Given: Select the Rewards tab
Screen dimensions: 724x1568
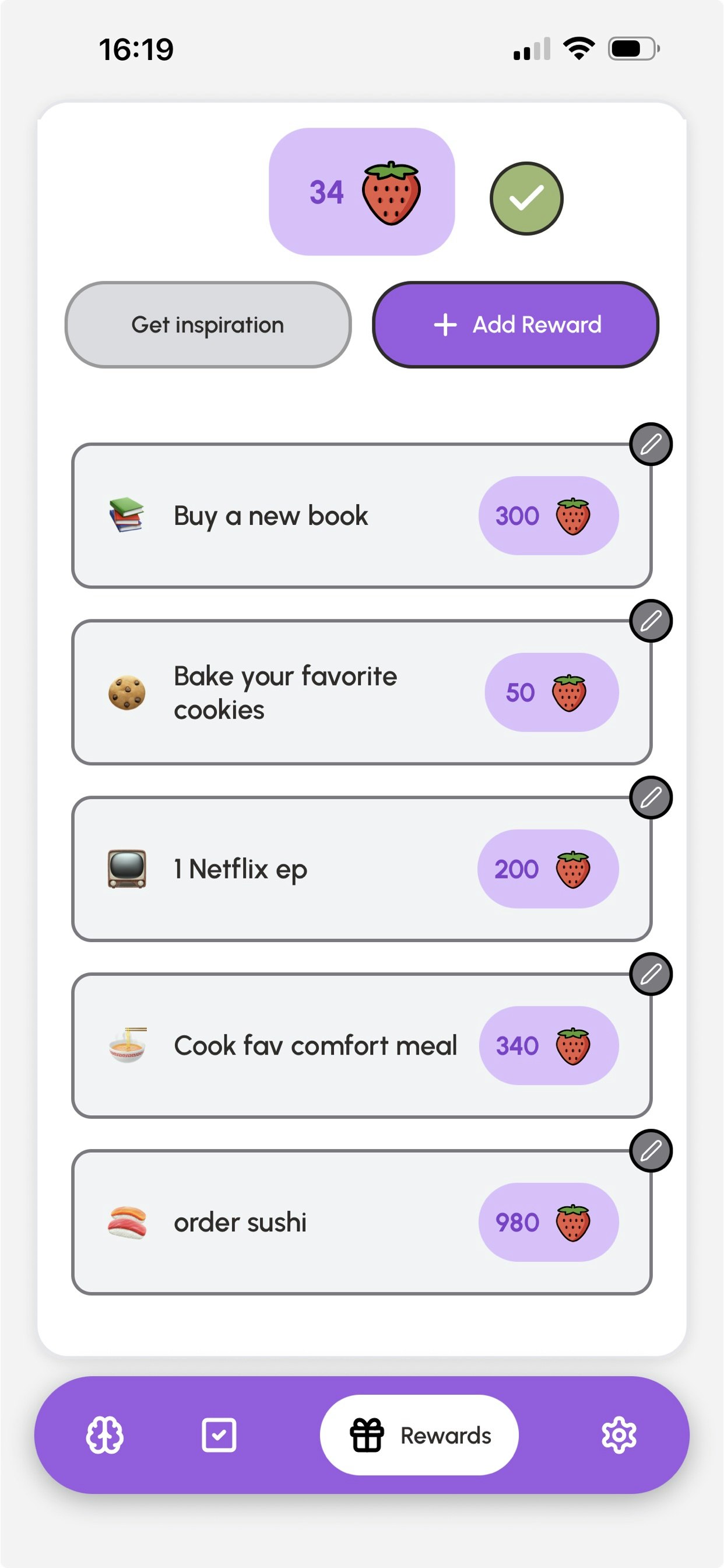Looking at the screenshot, I should pos(419,1434).
